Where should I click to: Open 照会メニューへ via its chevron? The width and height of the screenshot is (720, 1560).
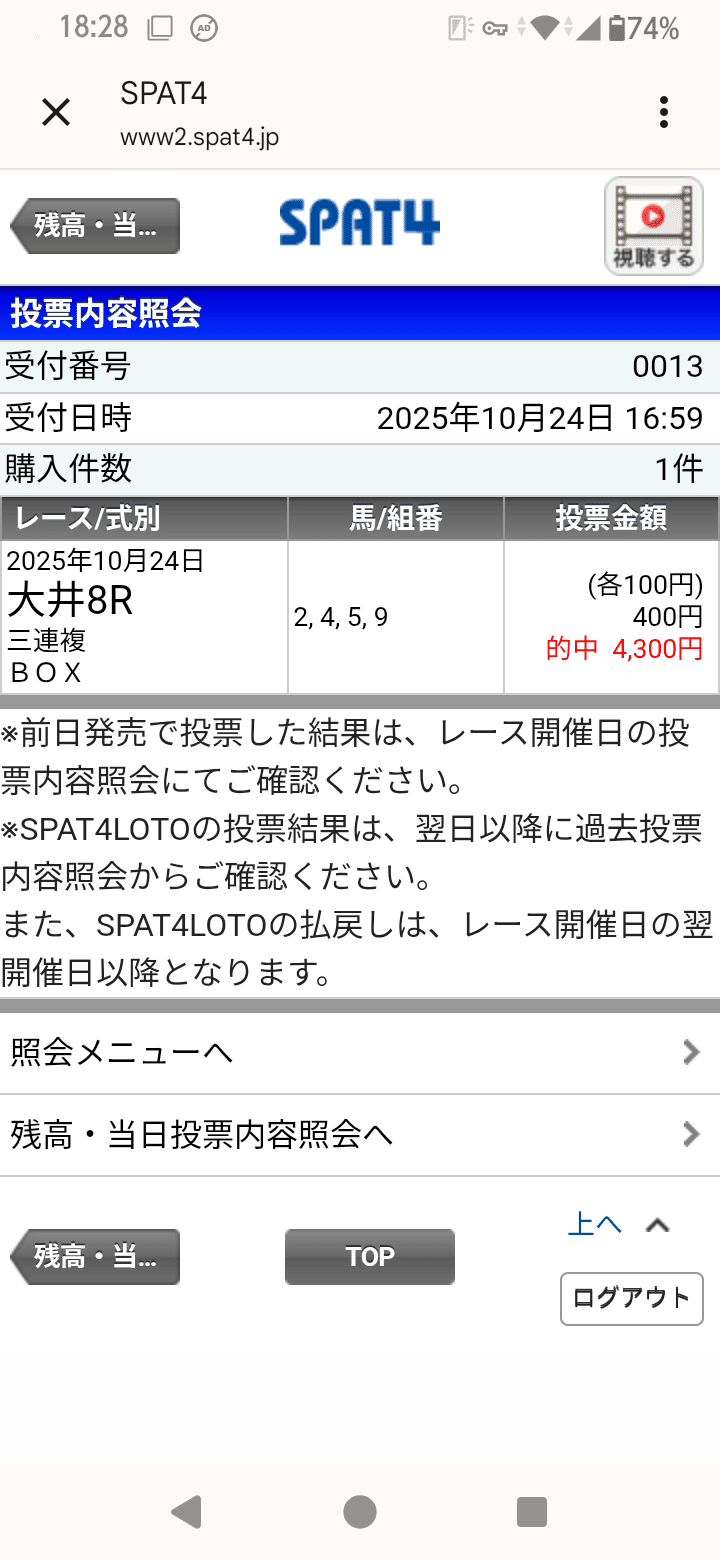689,1051
